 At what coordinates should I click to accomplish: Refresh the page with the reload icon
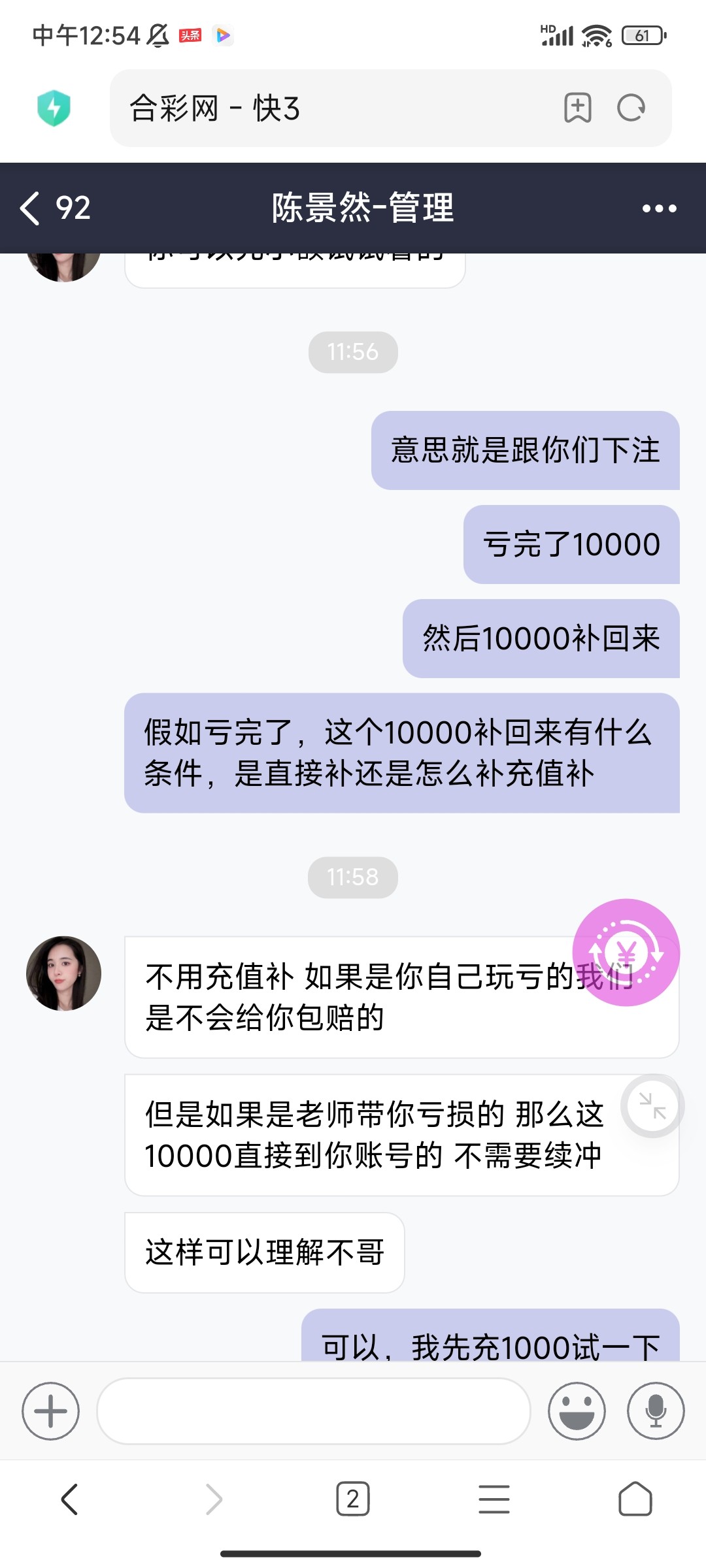point(630,108)
